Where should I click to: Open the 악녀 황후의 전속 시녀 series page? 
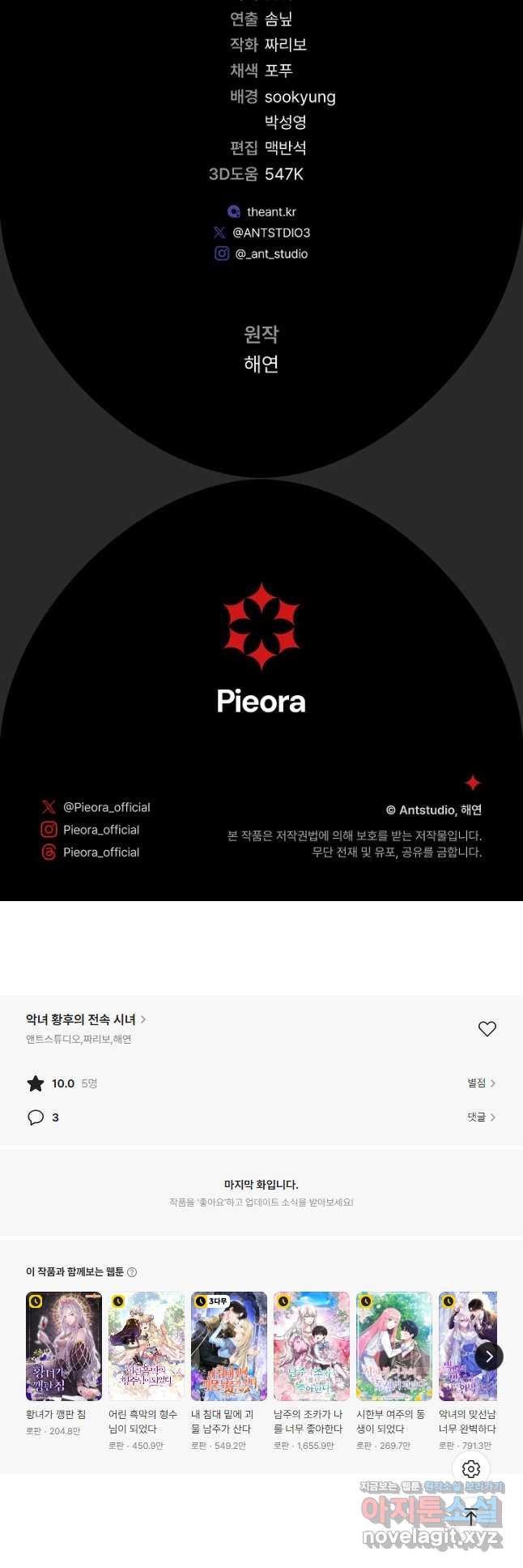tap(86, 1019)
